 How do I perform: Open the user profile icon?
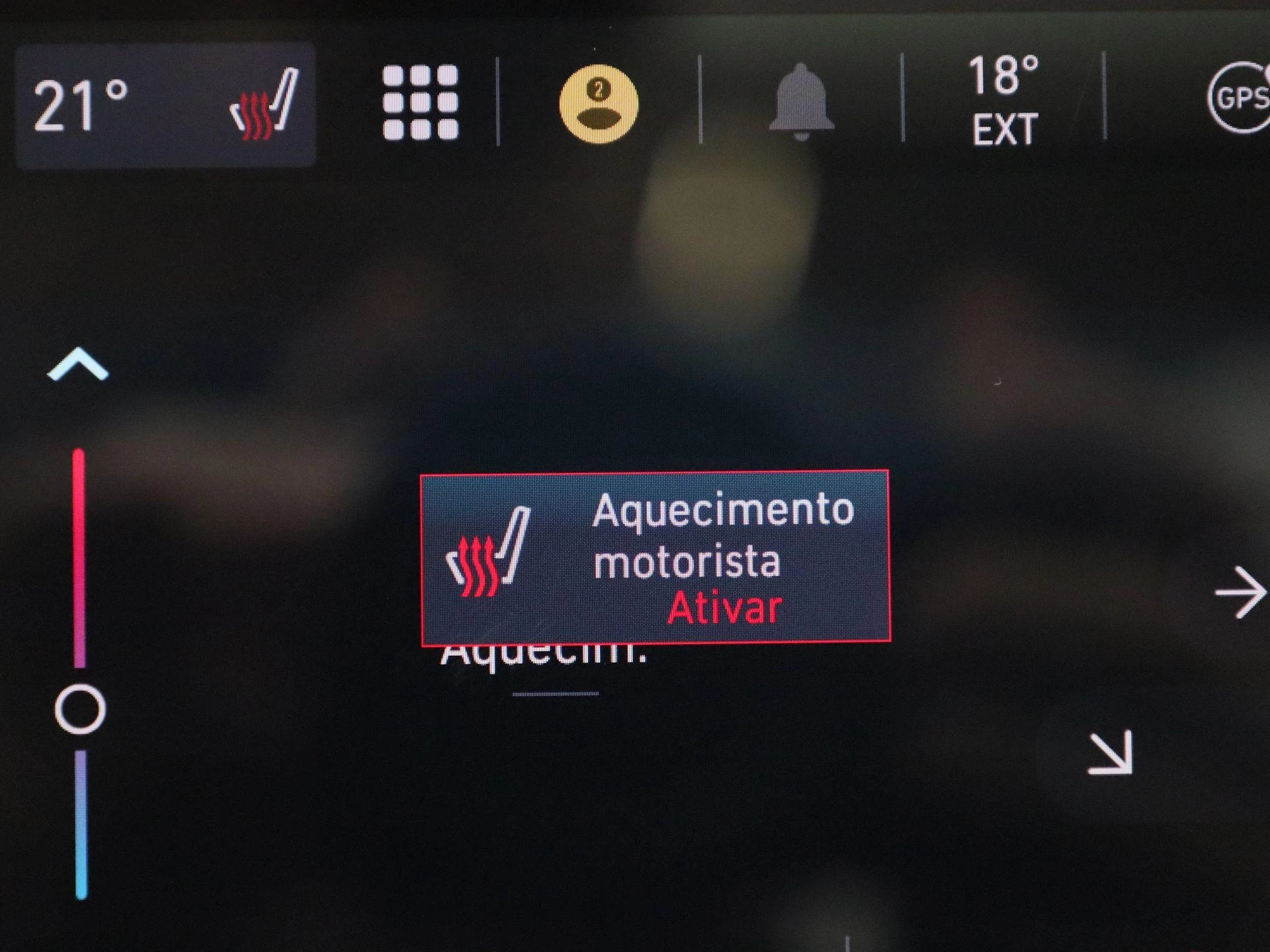coord(599,104)
